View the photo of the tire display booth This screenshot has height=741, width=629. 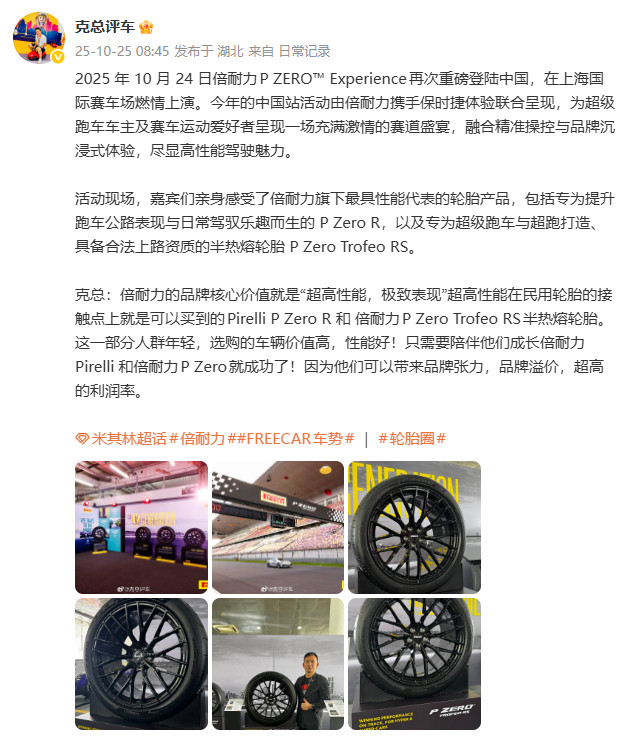(x=142, y=527)
